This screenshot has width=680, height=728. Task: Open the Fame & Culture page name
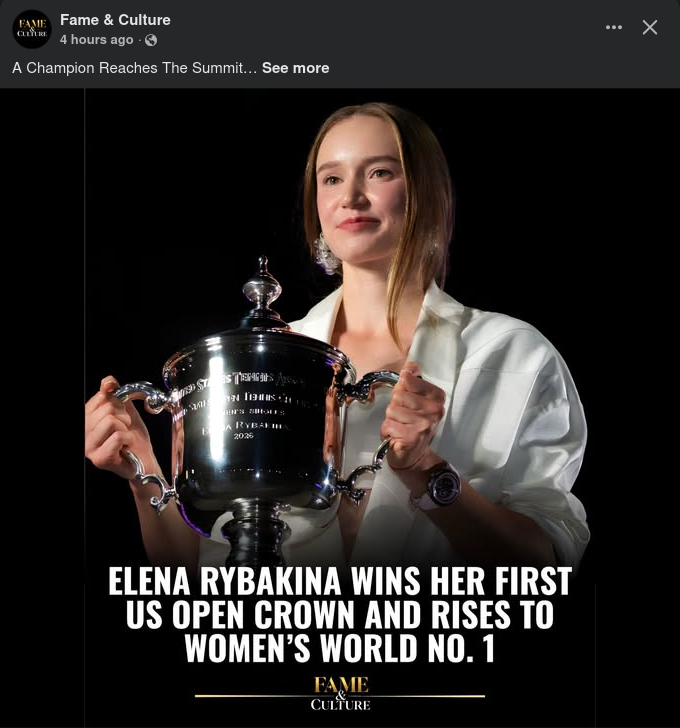pos(115,20)
